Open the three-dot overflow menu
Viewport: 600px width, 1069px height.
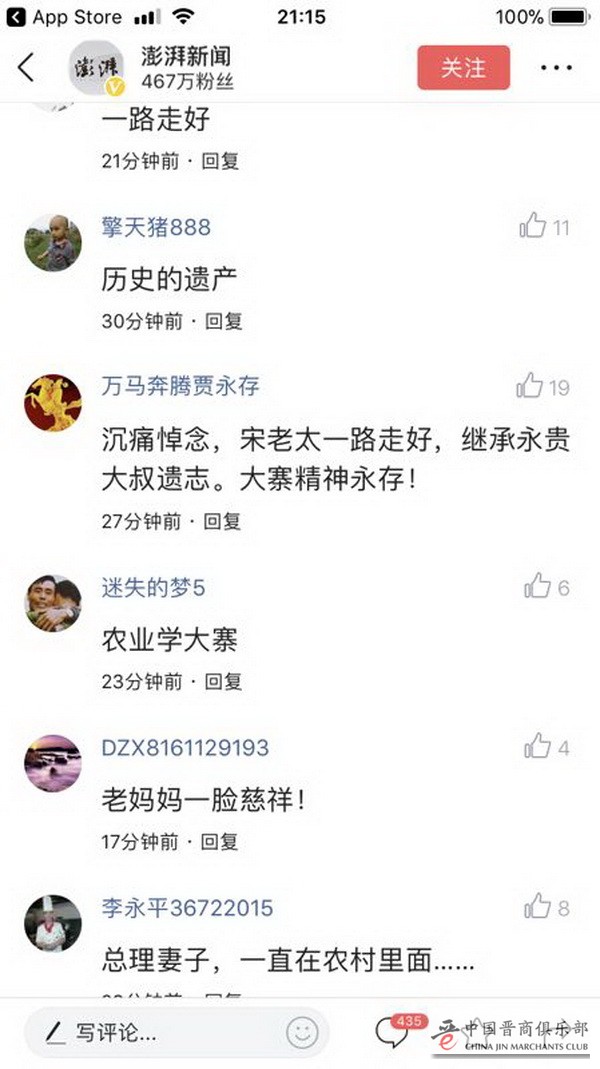[556, 68]
